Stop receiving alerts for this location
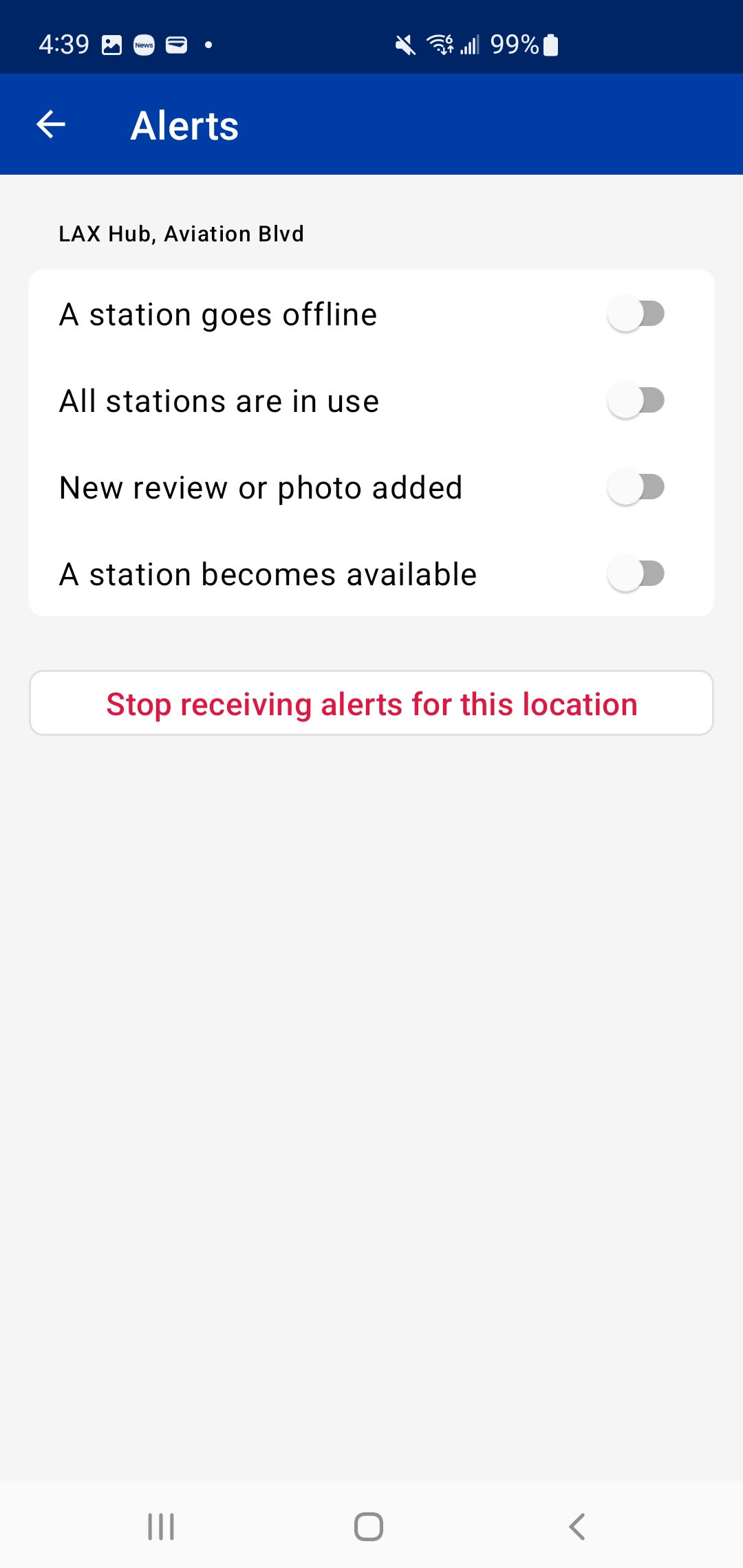Screen dimensions: 743x1568 pos(371,703)
